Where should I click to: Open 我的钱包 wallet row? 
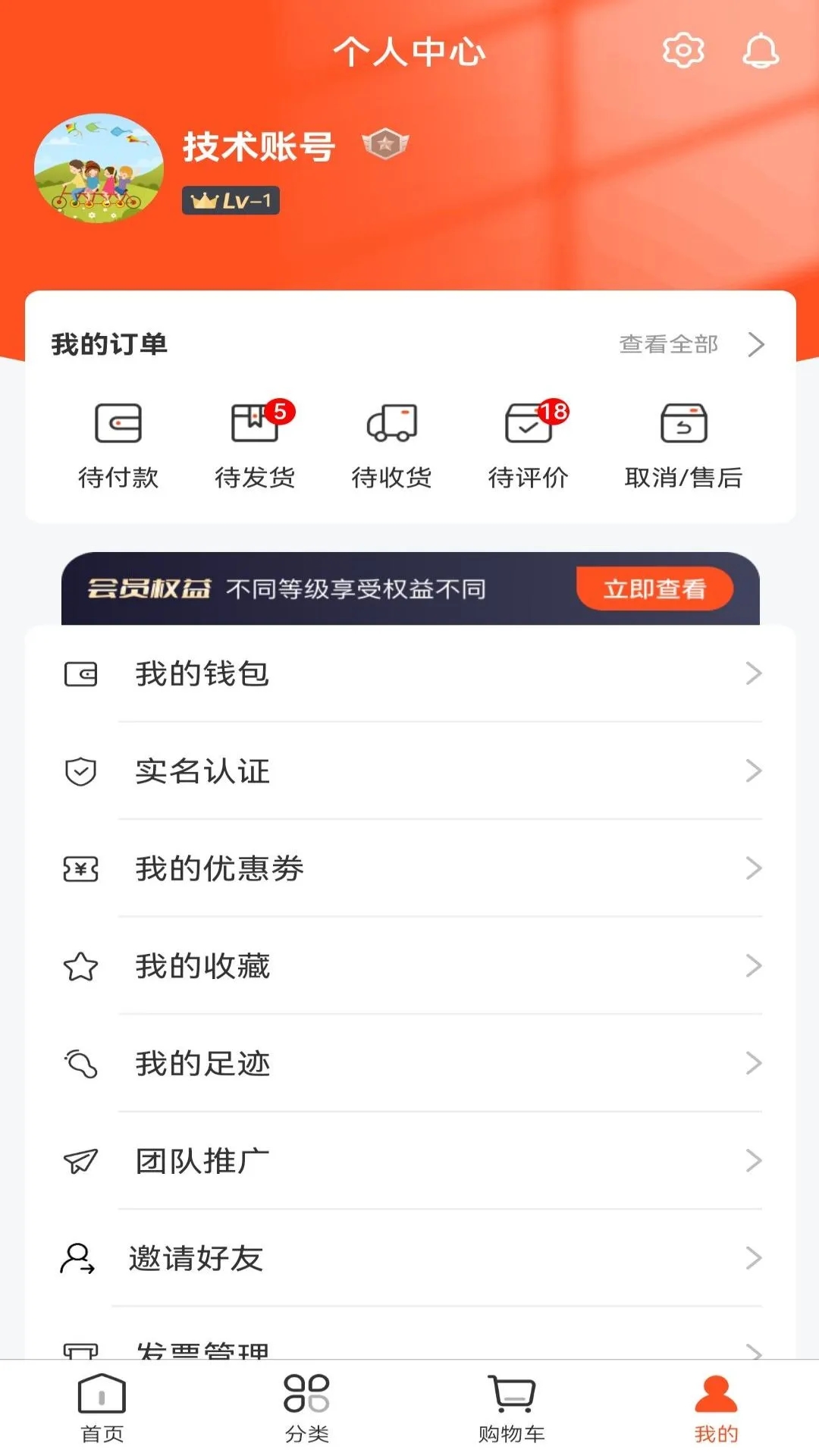(x=409, y=673)
